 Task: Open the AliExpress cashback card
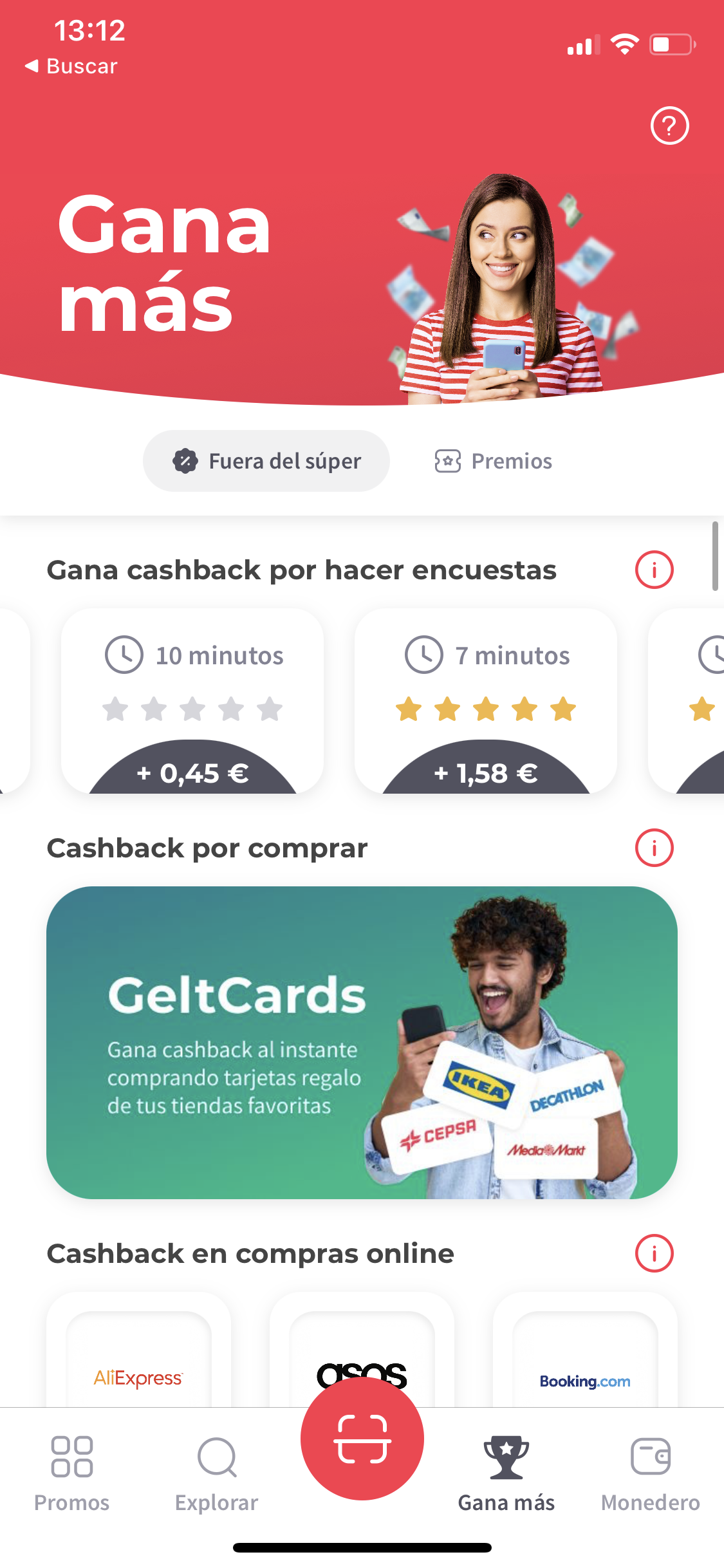(x=138, y=1358)
